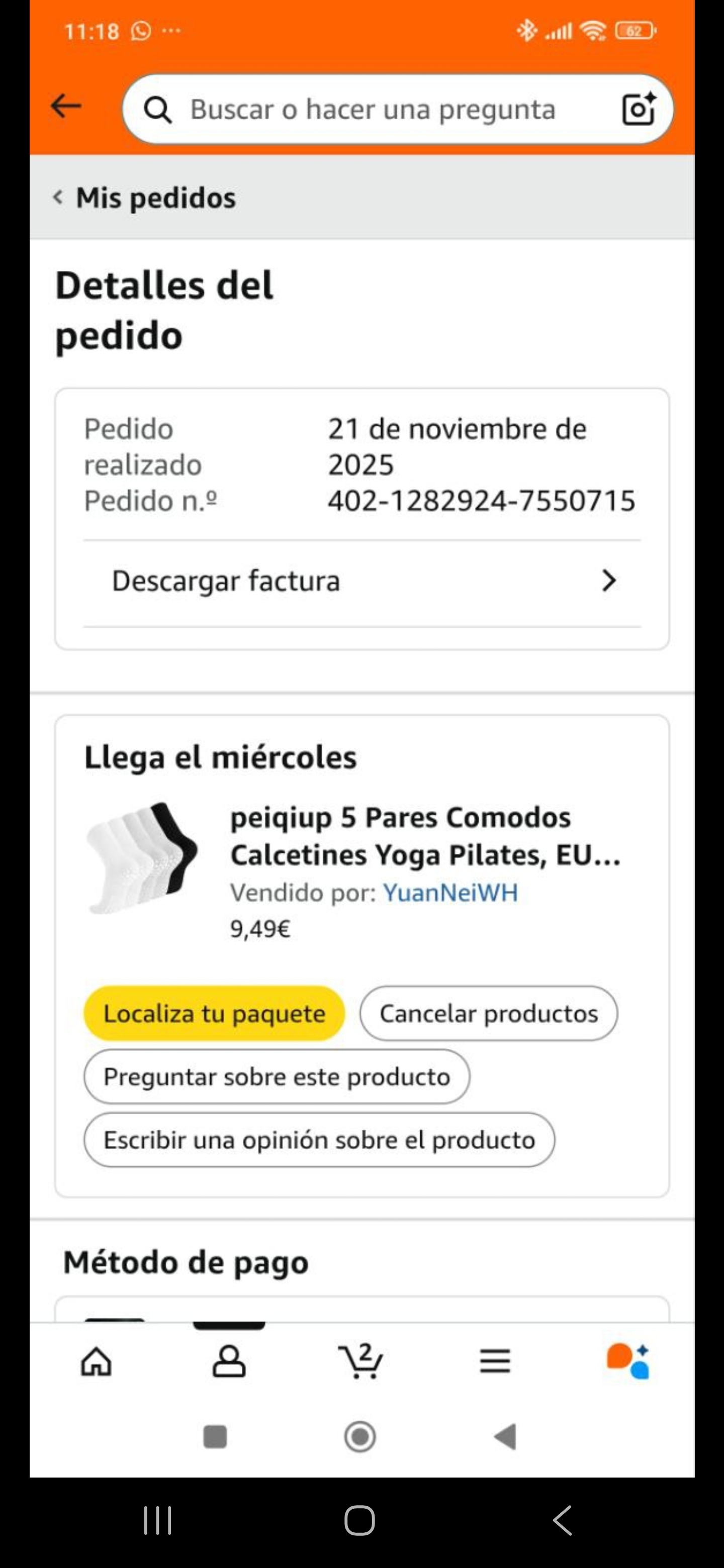Tap the system back triangle button
This screenshot has height=1568, width=724.
click(505, 1437)
